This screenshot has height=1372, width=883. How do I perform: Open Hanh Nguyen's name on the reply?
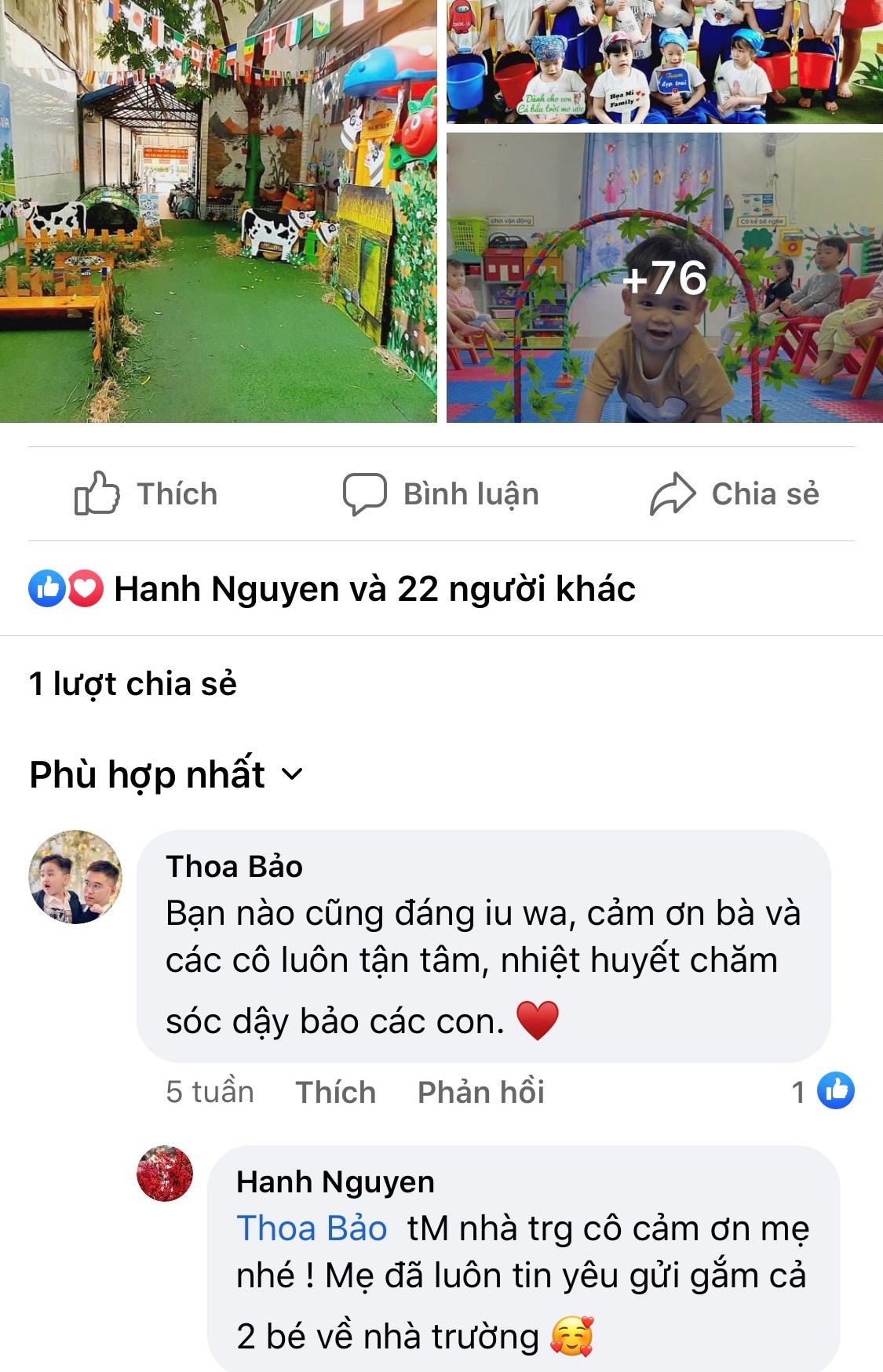click(335, 1181)
